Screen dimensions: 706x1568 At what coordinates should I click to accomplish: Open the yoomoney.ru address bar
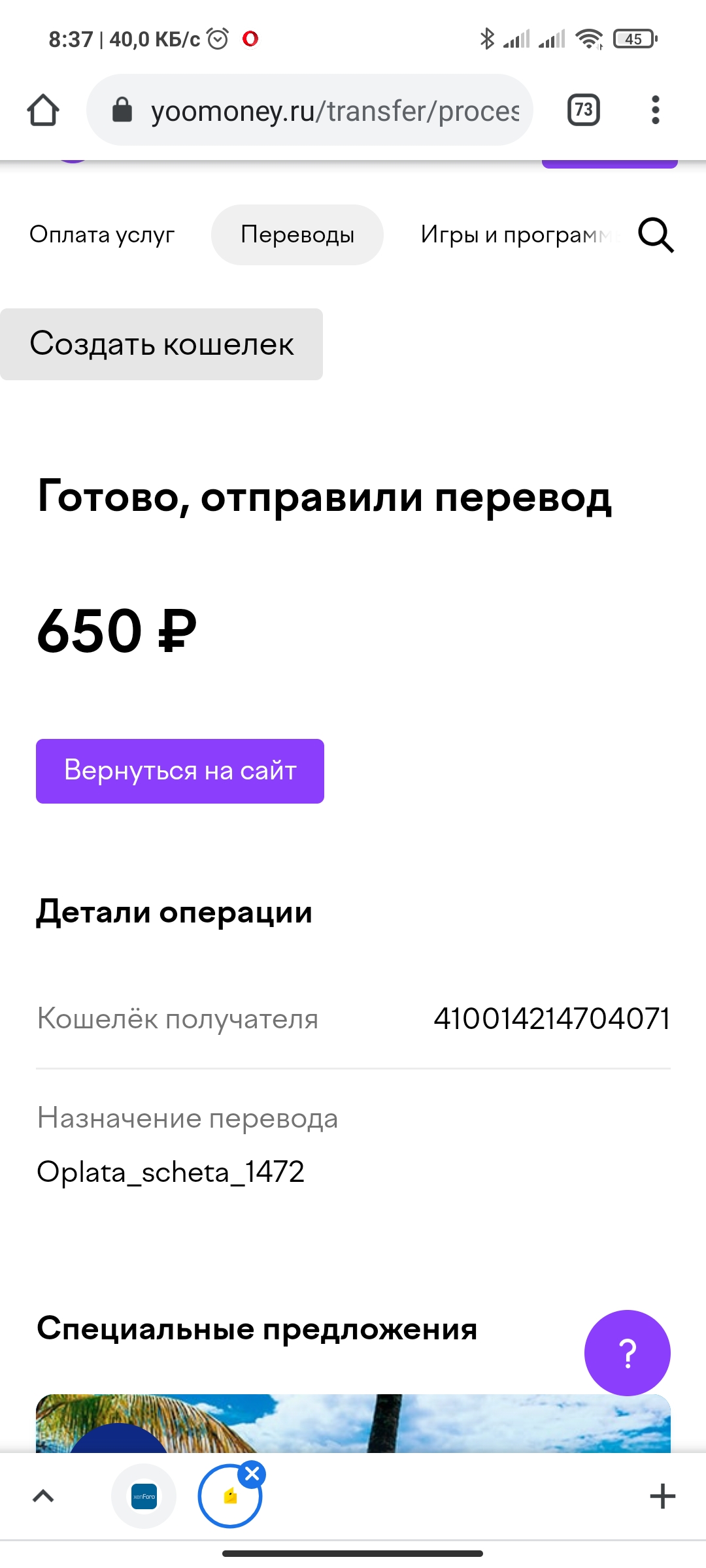309,110
